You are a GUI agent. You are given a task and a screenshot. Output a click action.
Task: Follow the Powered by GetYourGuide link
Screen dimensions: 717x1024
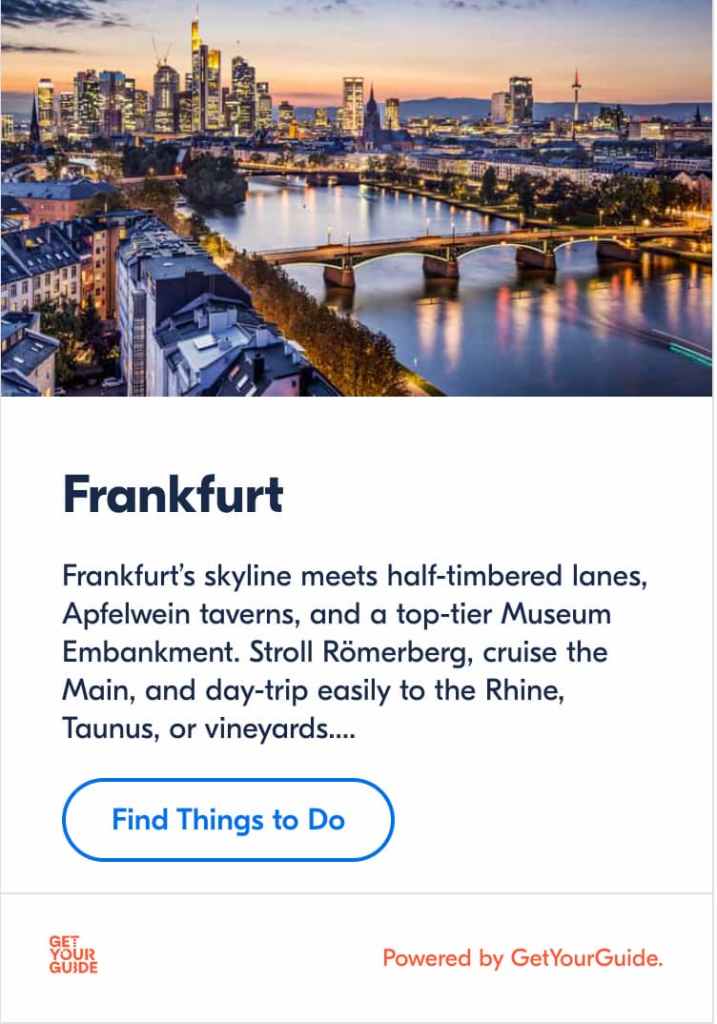pos(522,958)
